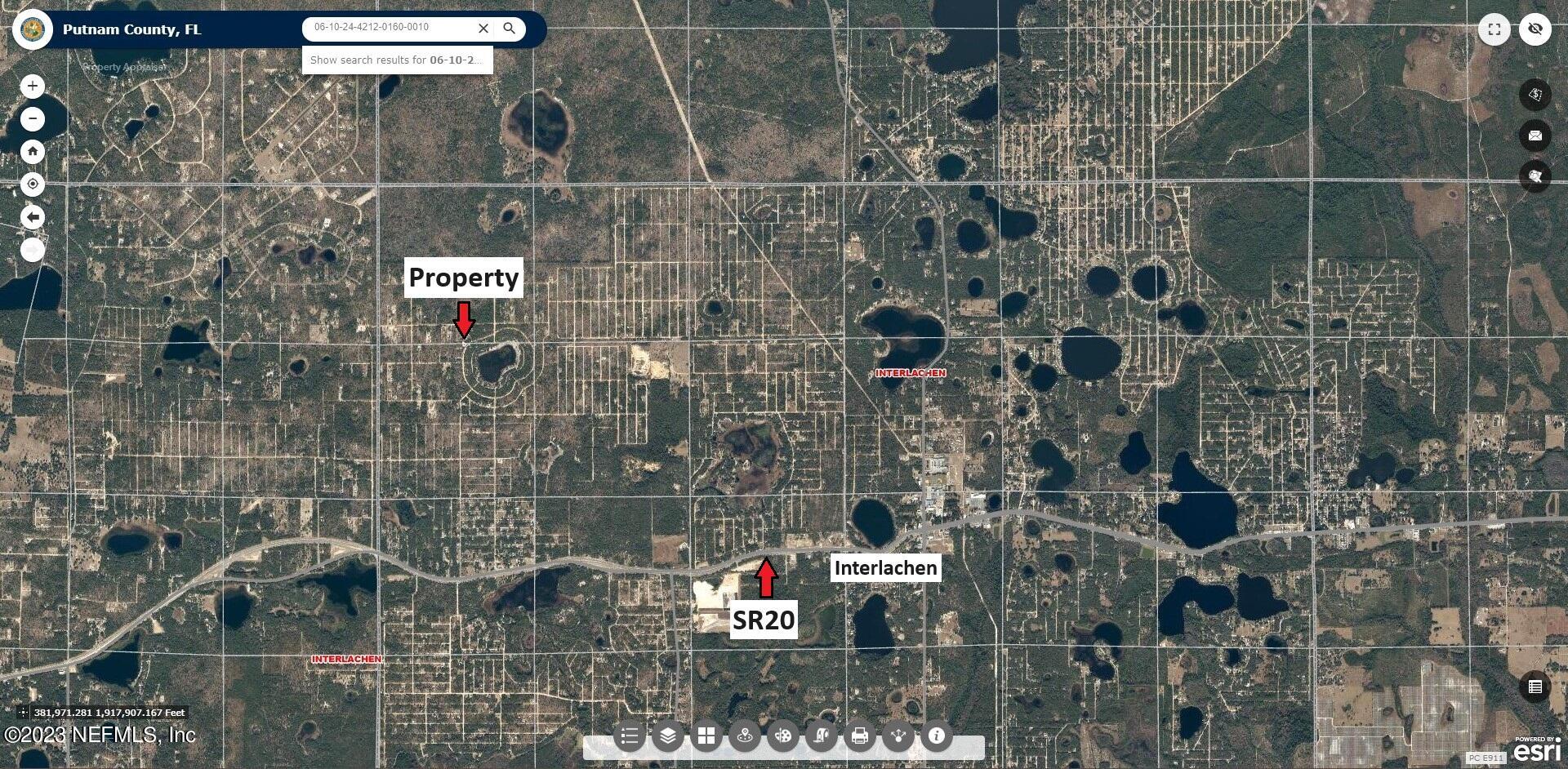Image resolution: width=1568 pixels, height=769 pixels.
Task: Open the legend list tool
Action: [x=629, y=736]
